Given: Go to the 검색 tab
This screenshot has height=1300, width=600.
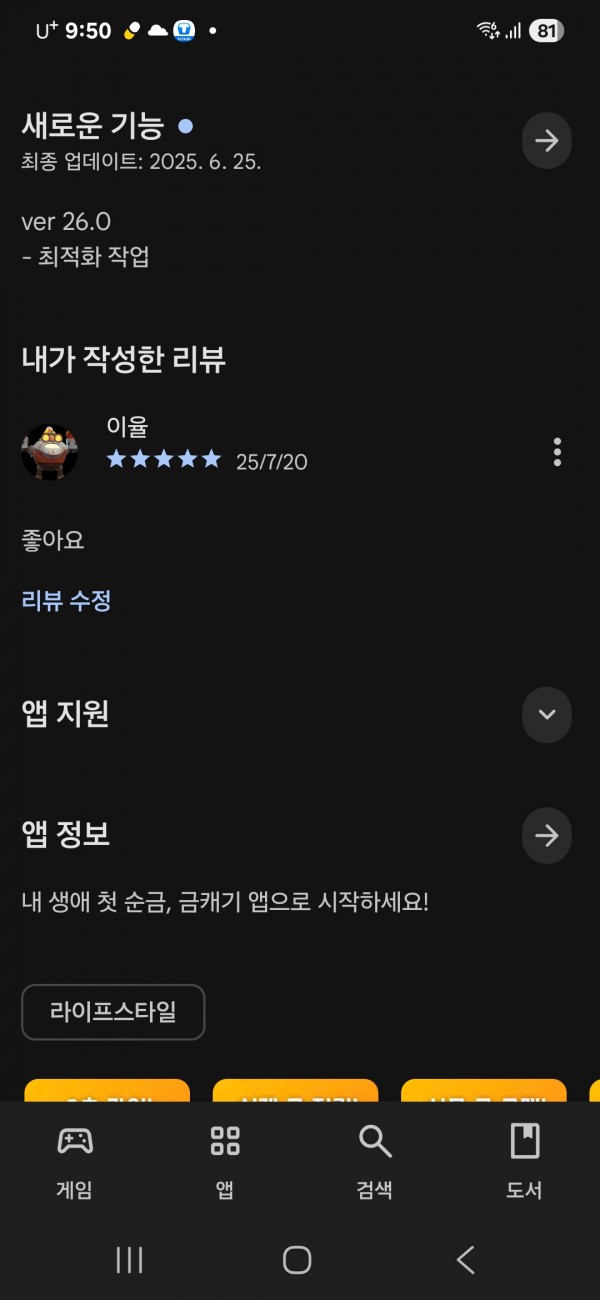Looking at the screenshot, I should 375,1161.
